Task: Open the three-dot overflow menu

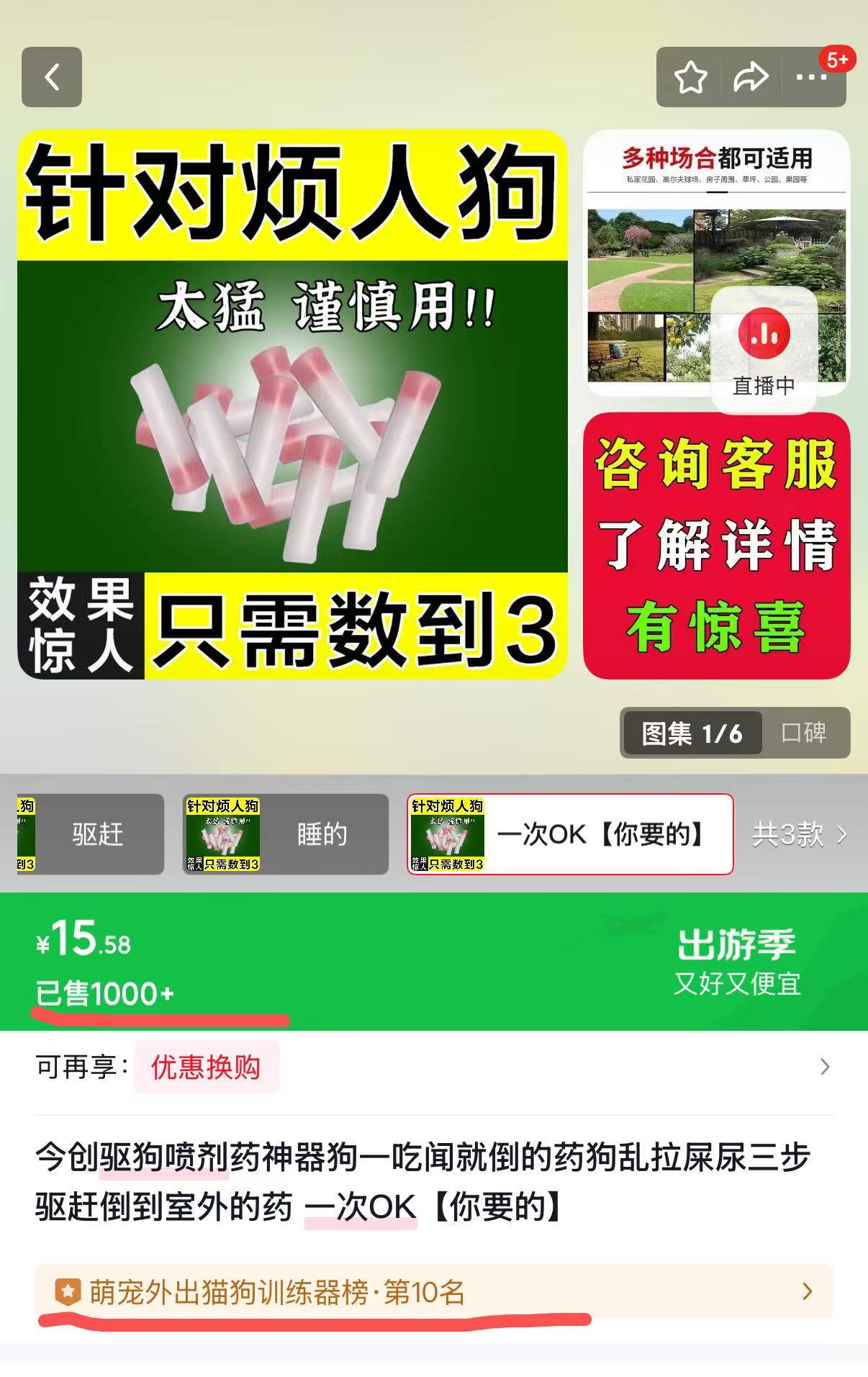Action: [811, 77]
